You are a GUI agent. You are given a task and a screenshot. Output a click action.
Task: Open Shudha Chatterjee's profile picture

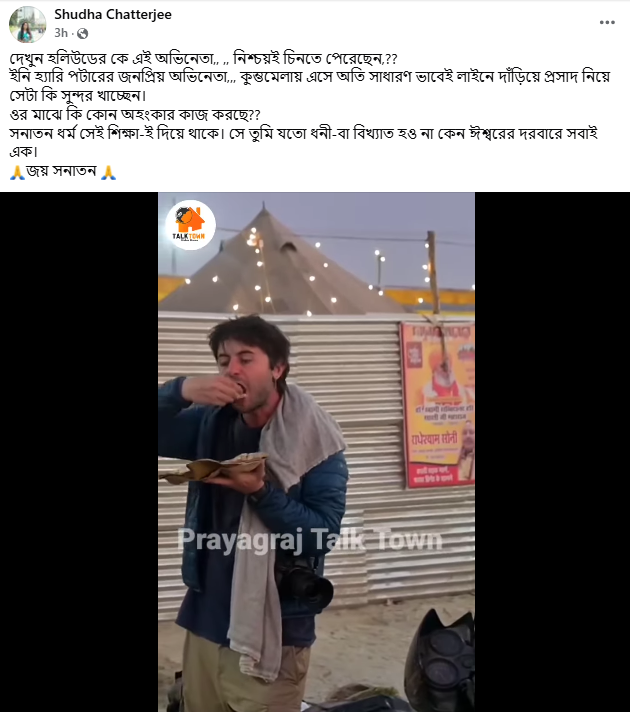(x=27, y=23)
